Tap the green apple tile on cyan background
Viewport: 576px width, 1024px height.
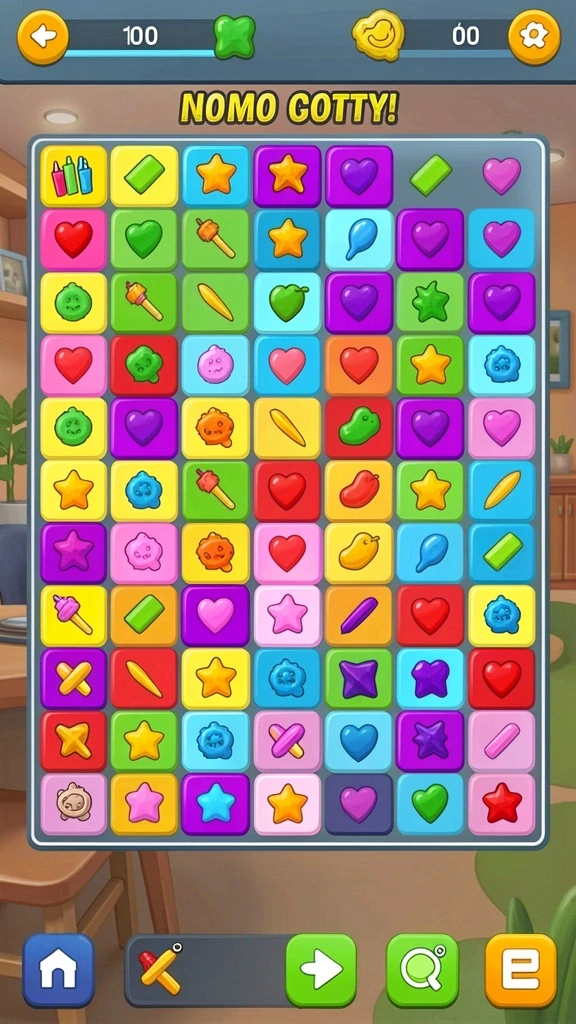pyautogui.click(x=287, y=302)
